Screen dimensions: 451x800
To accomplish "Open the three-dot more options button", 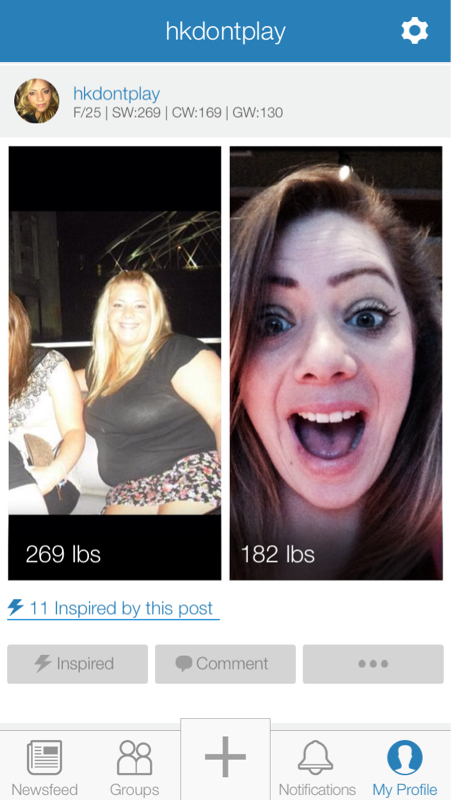I will pos(373,664).
